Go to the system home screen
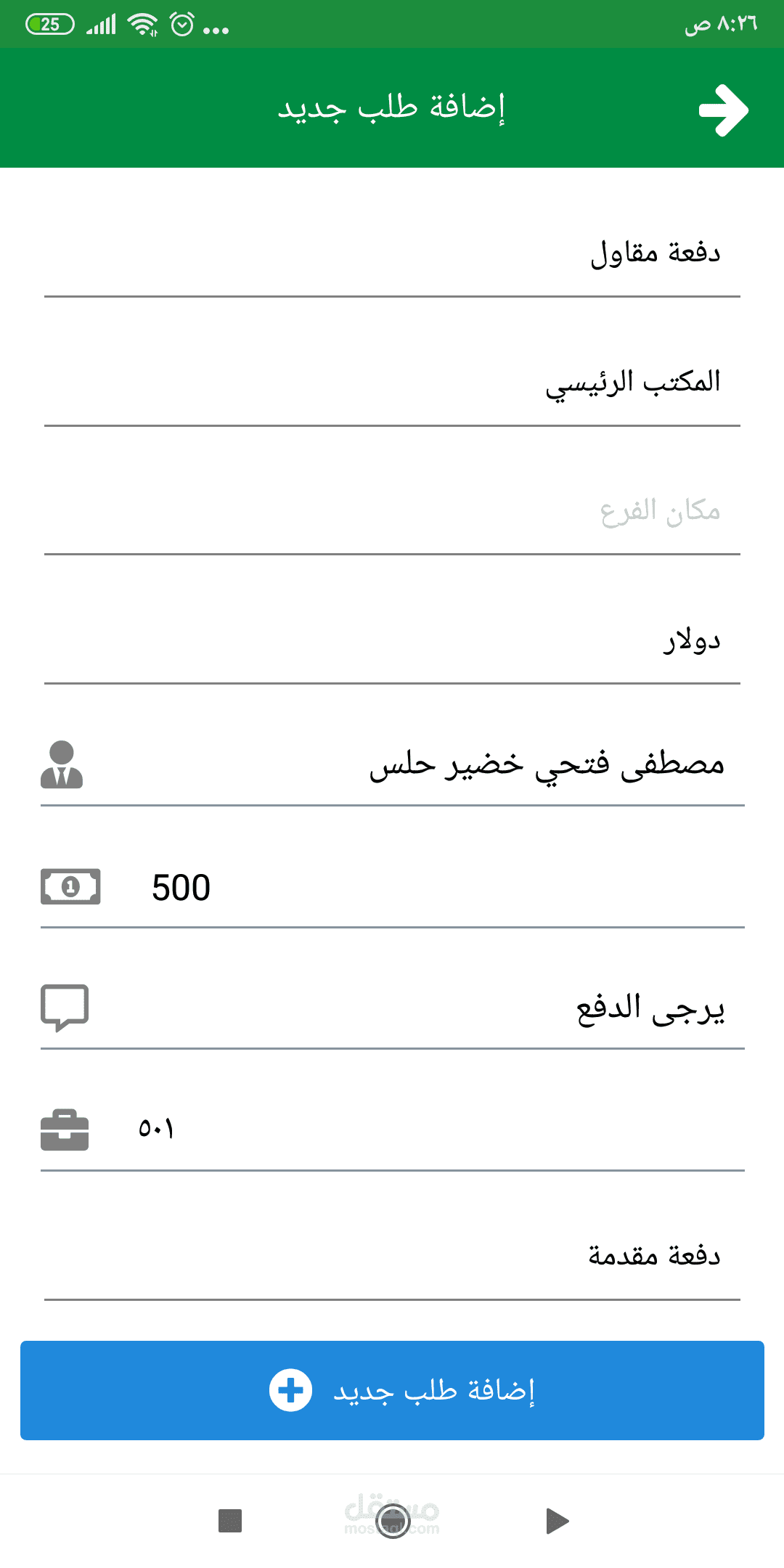This screenshot has width=784, height=1568. 393,1520
